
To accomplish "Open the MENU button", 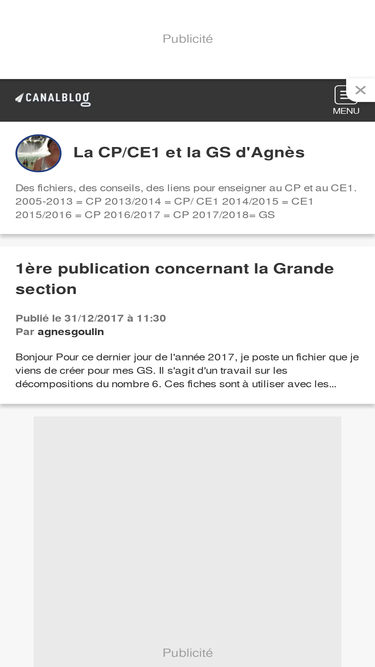I will click(345, 100).
